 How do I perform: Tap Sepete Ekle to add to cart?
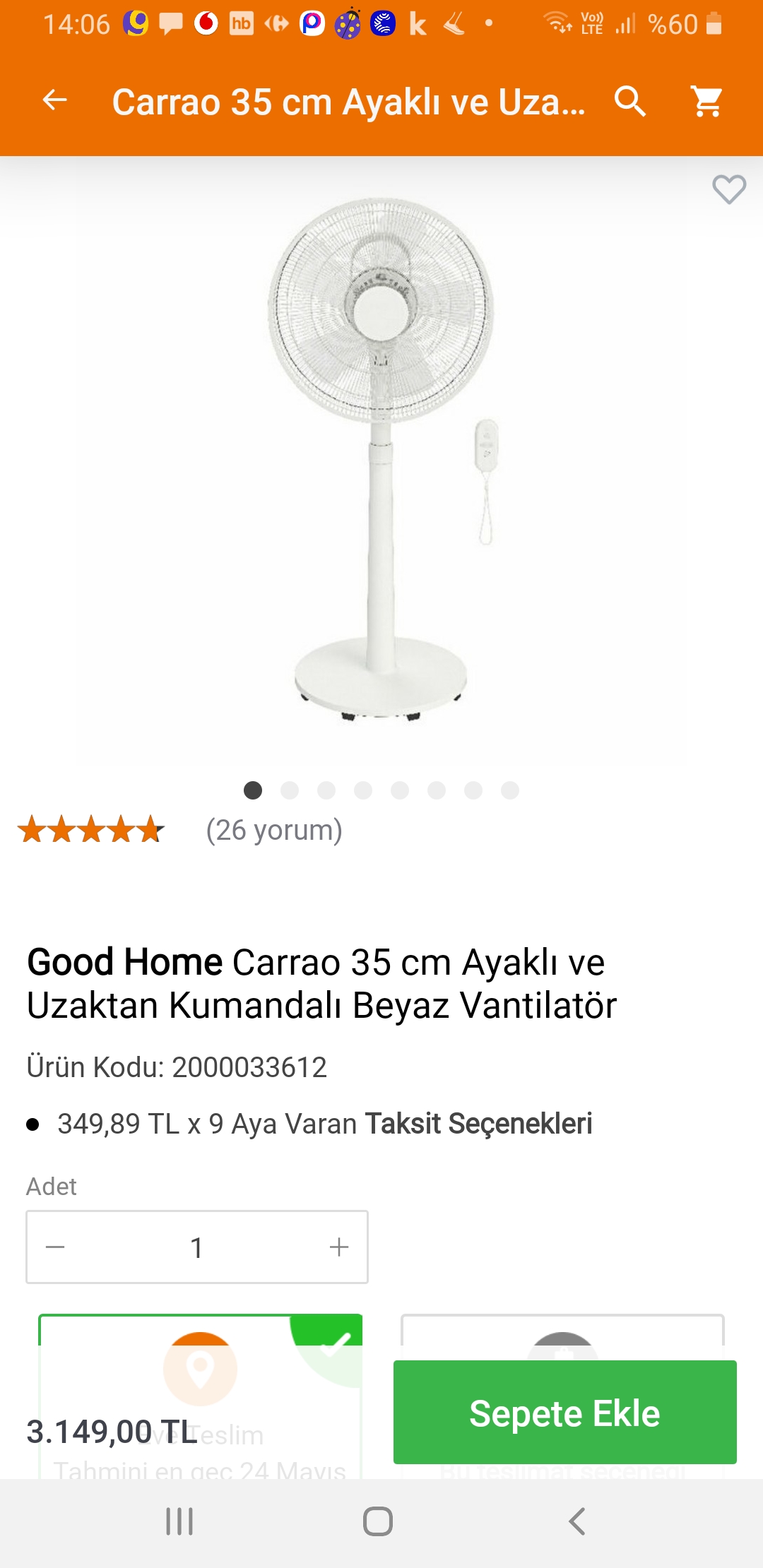pos(564,1413)
